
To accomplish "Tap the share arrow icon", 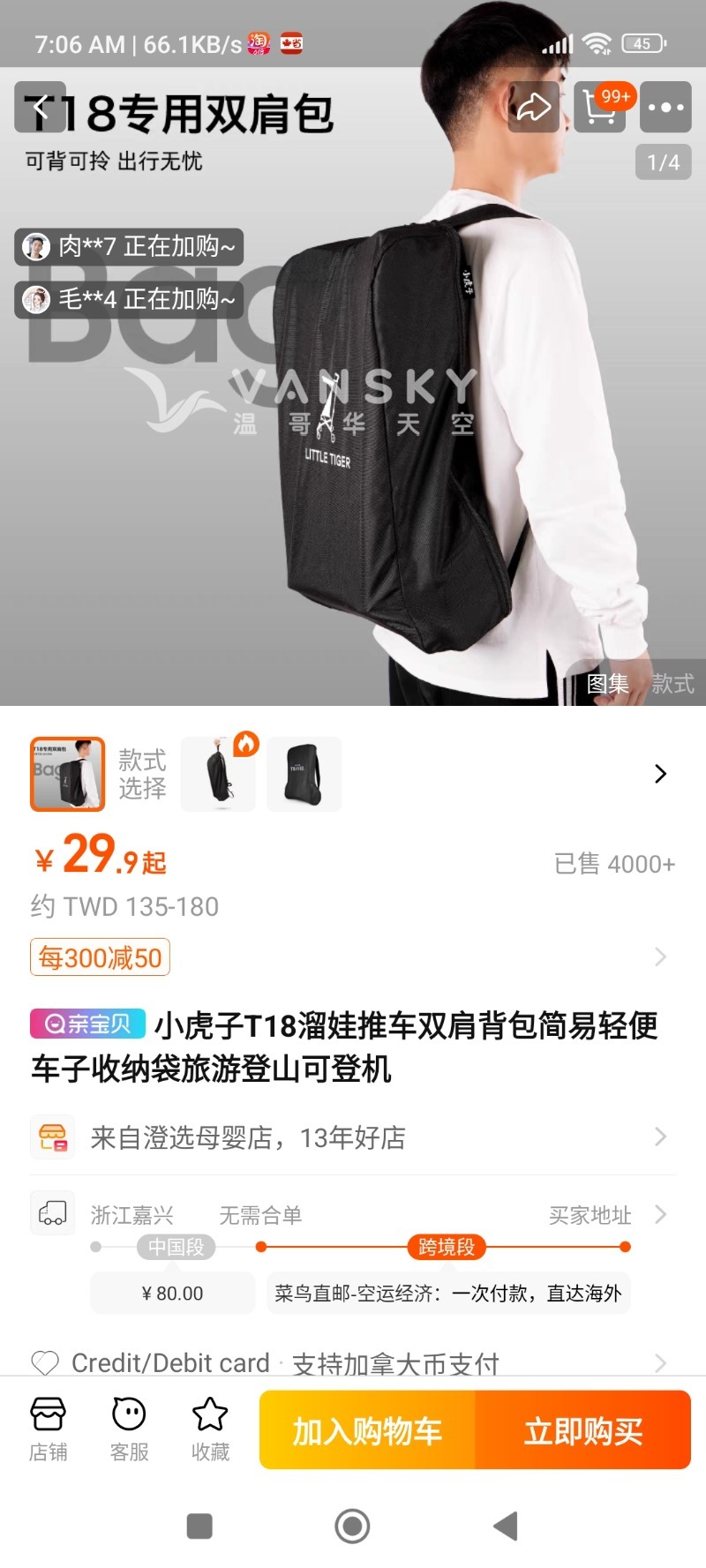I will (x=533, y=108).
